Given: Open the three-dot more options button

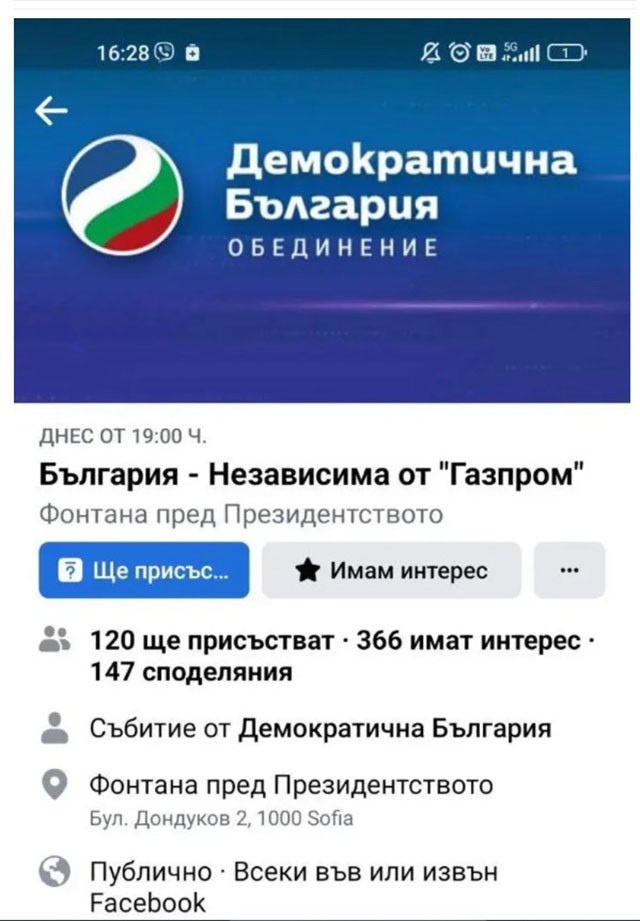Looking at the screenshot, I should [570, 570].
